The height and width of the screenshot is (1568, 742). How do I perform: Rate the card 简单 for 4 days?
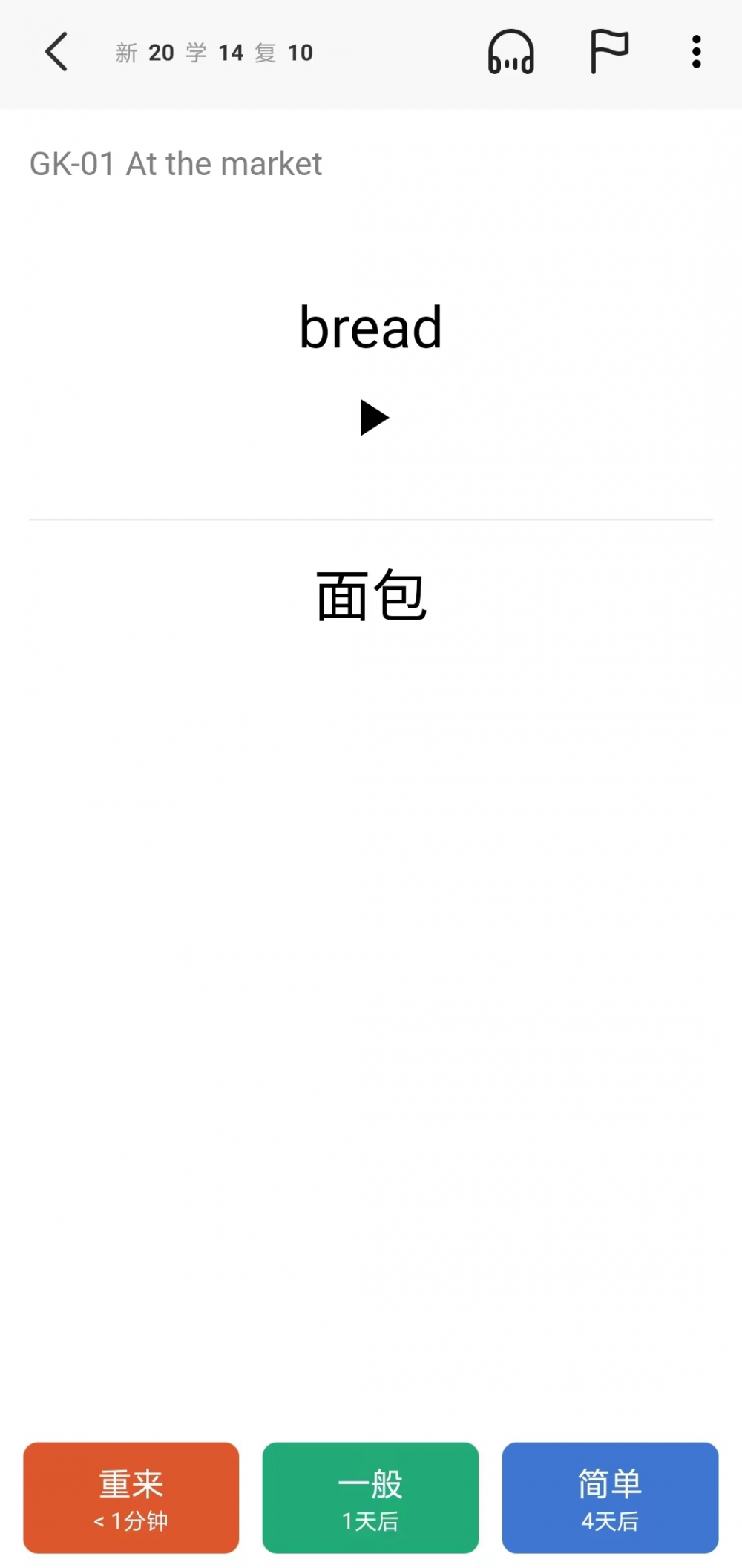tap(610, 1498)
